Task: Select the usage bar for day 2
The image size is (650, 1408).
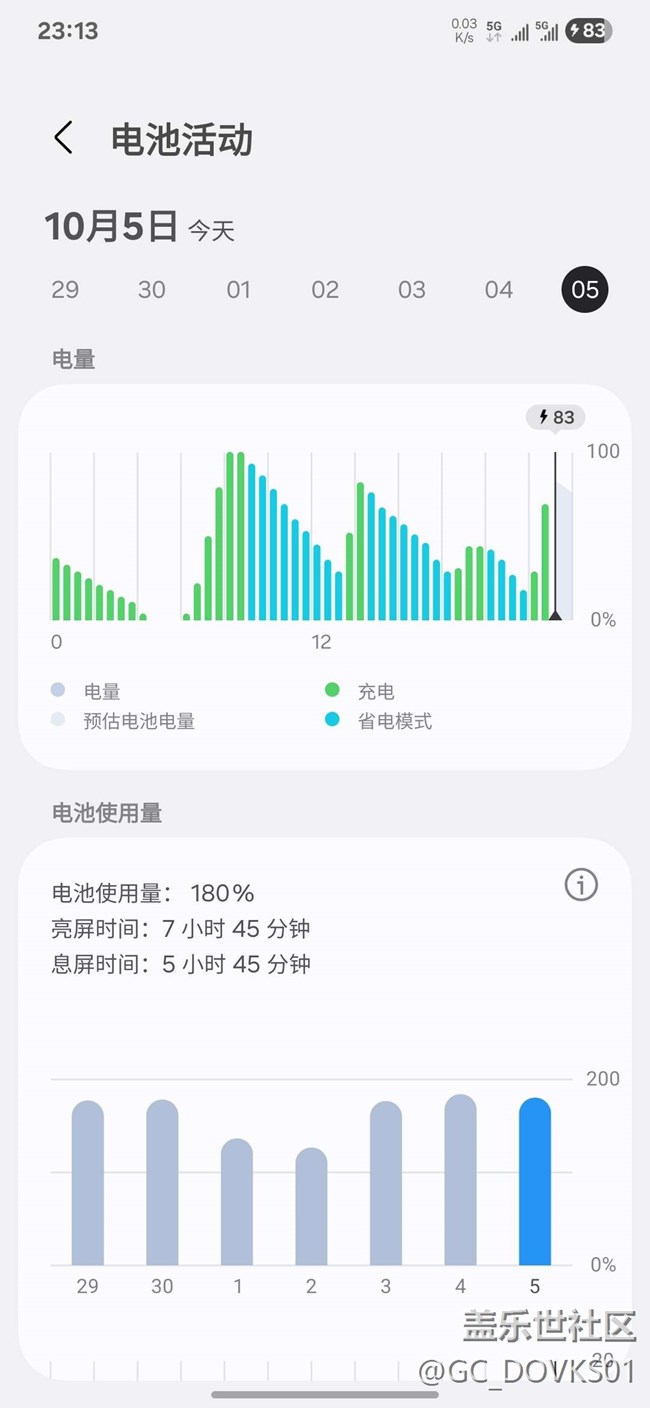Action: [311, 1208]
